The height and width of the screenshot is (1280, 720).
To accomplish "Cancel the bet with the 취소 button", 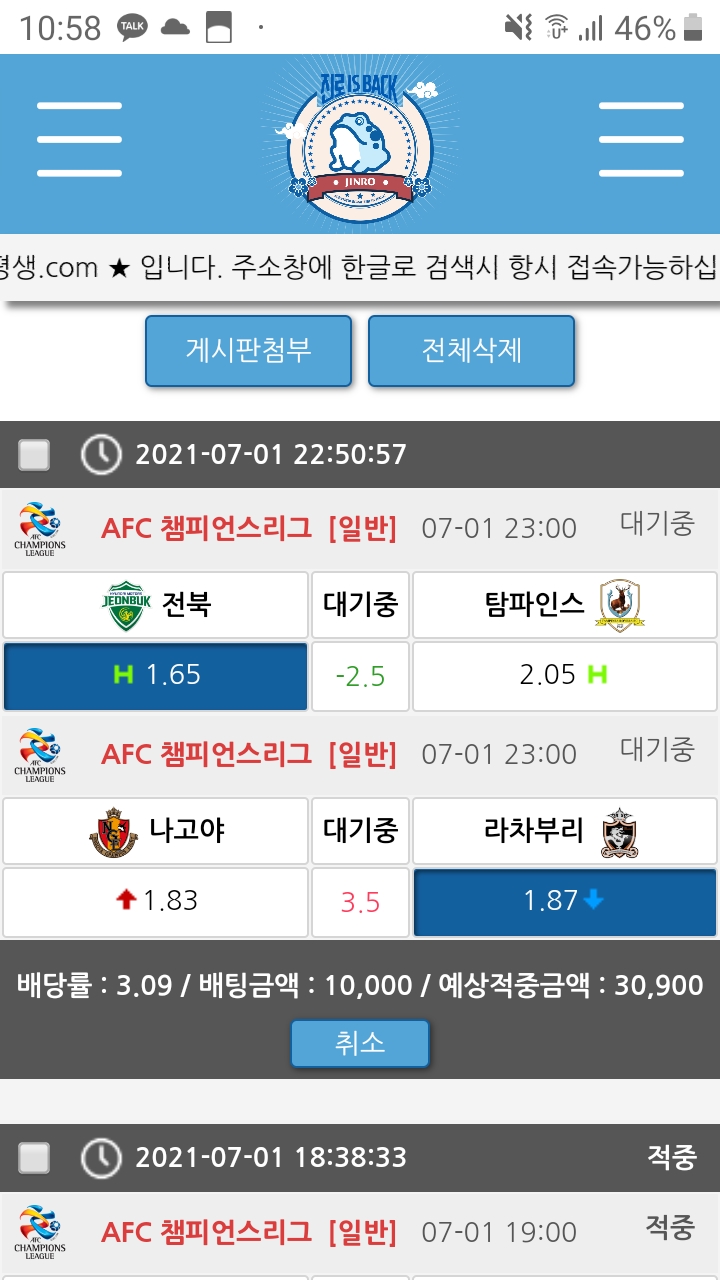I will click(360, 1044).
